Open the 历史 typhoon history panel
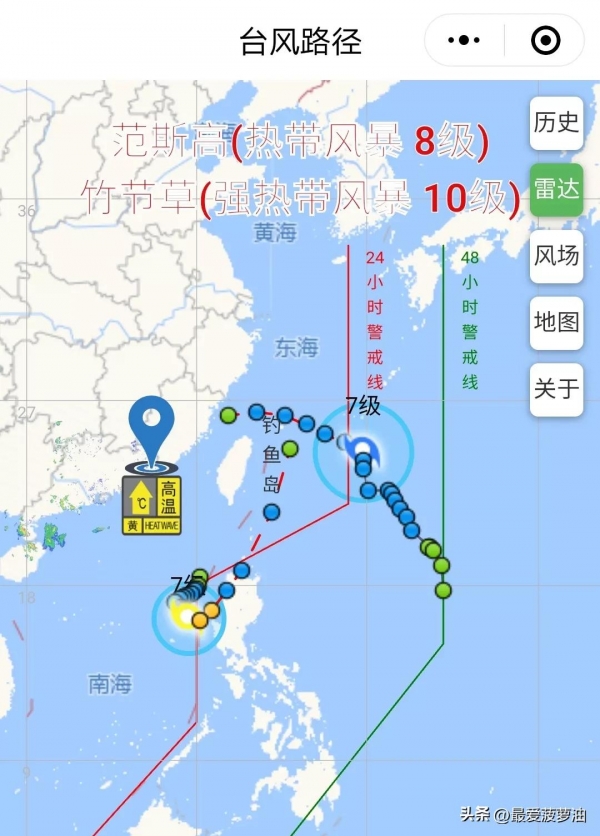 click(x=556, y=122)
